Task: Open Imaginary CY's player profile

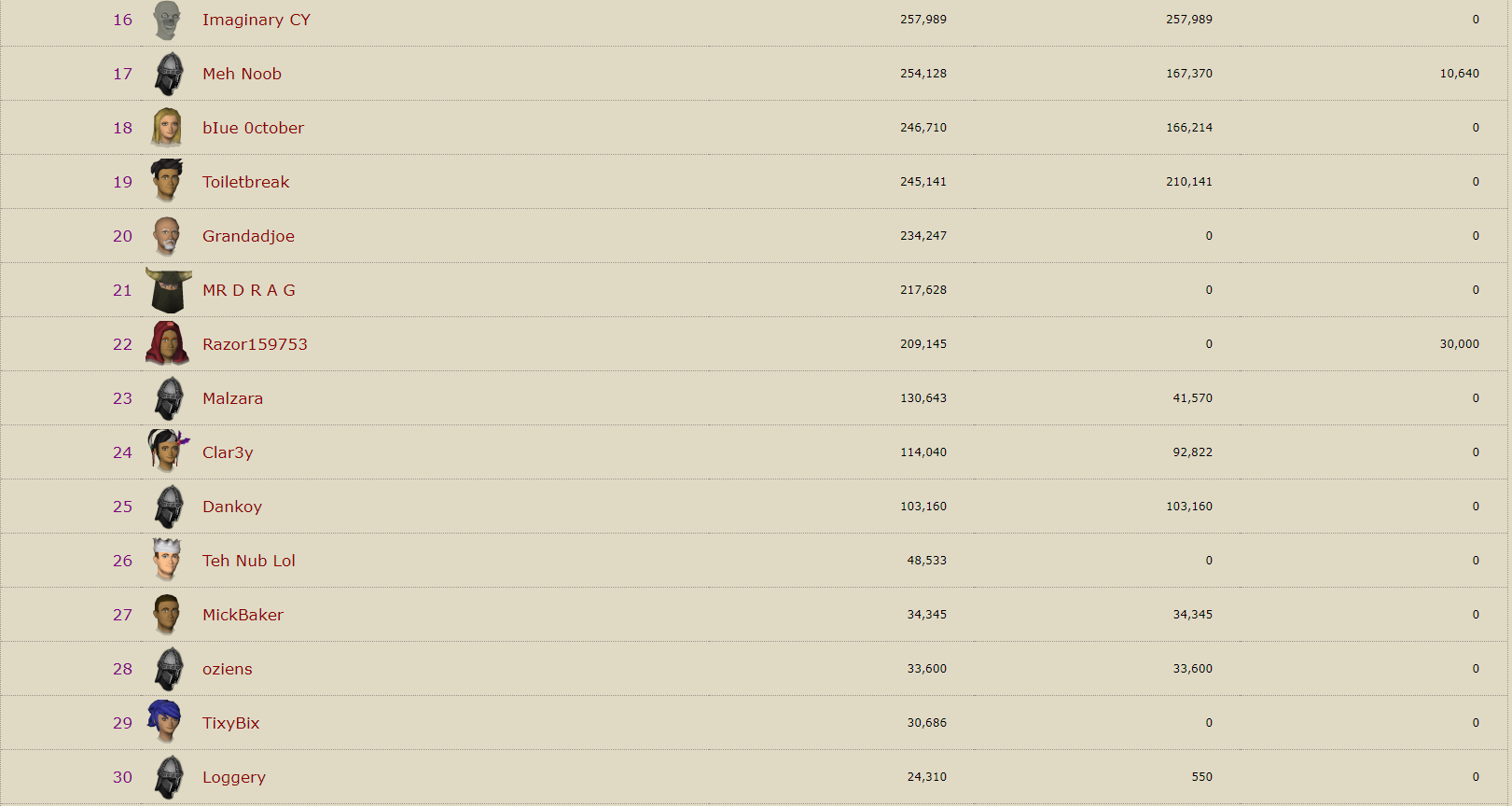Action: (x=256, y=20)
